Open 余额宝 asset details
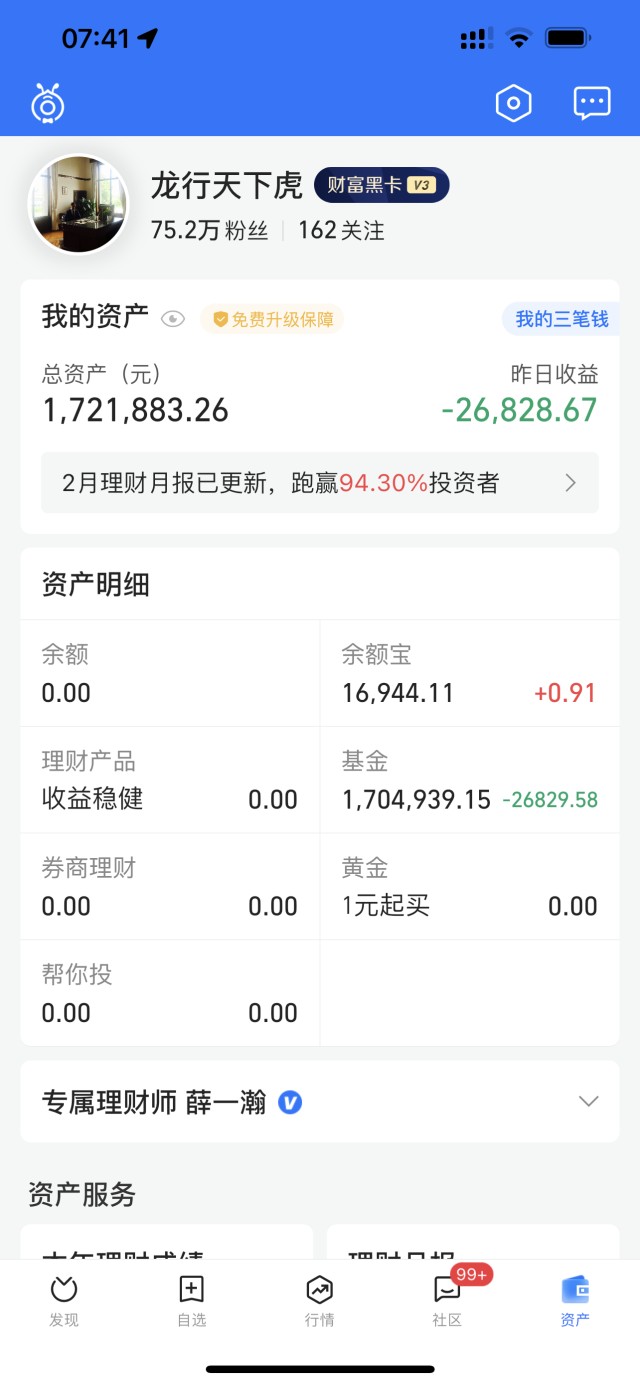640x1385 pixels. pyautogui.click(x=468, y=674)
